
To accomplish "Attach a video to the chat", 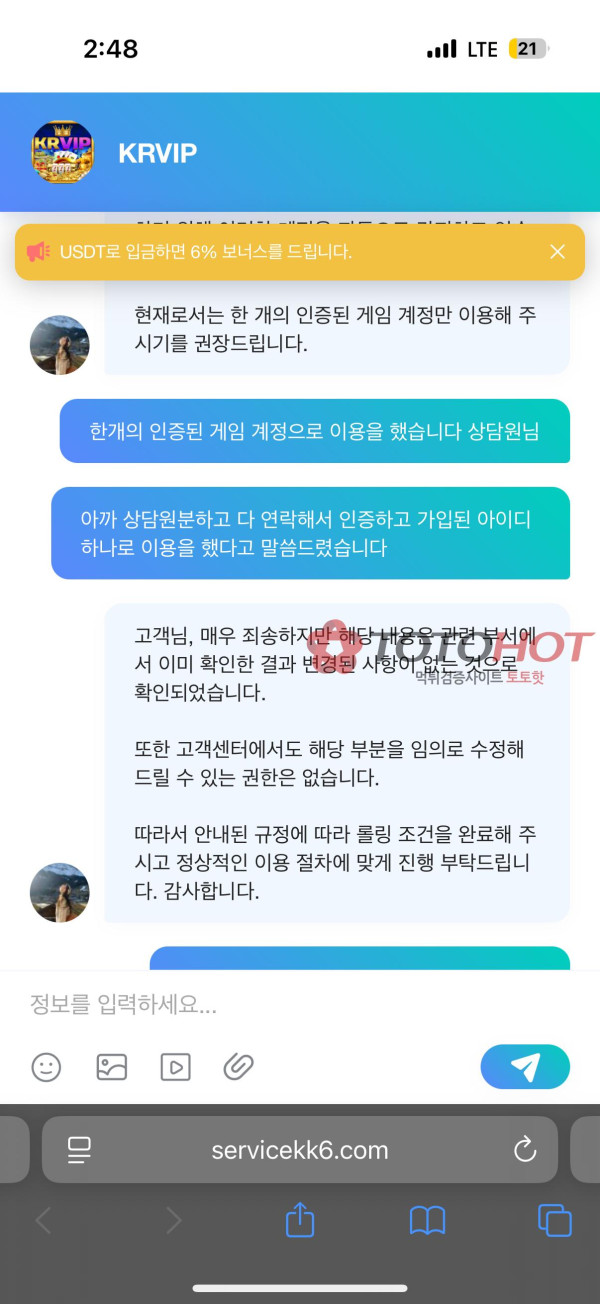I will tap(175, 1067).
